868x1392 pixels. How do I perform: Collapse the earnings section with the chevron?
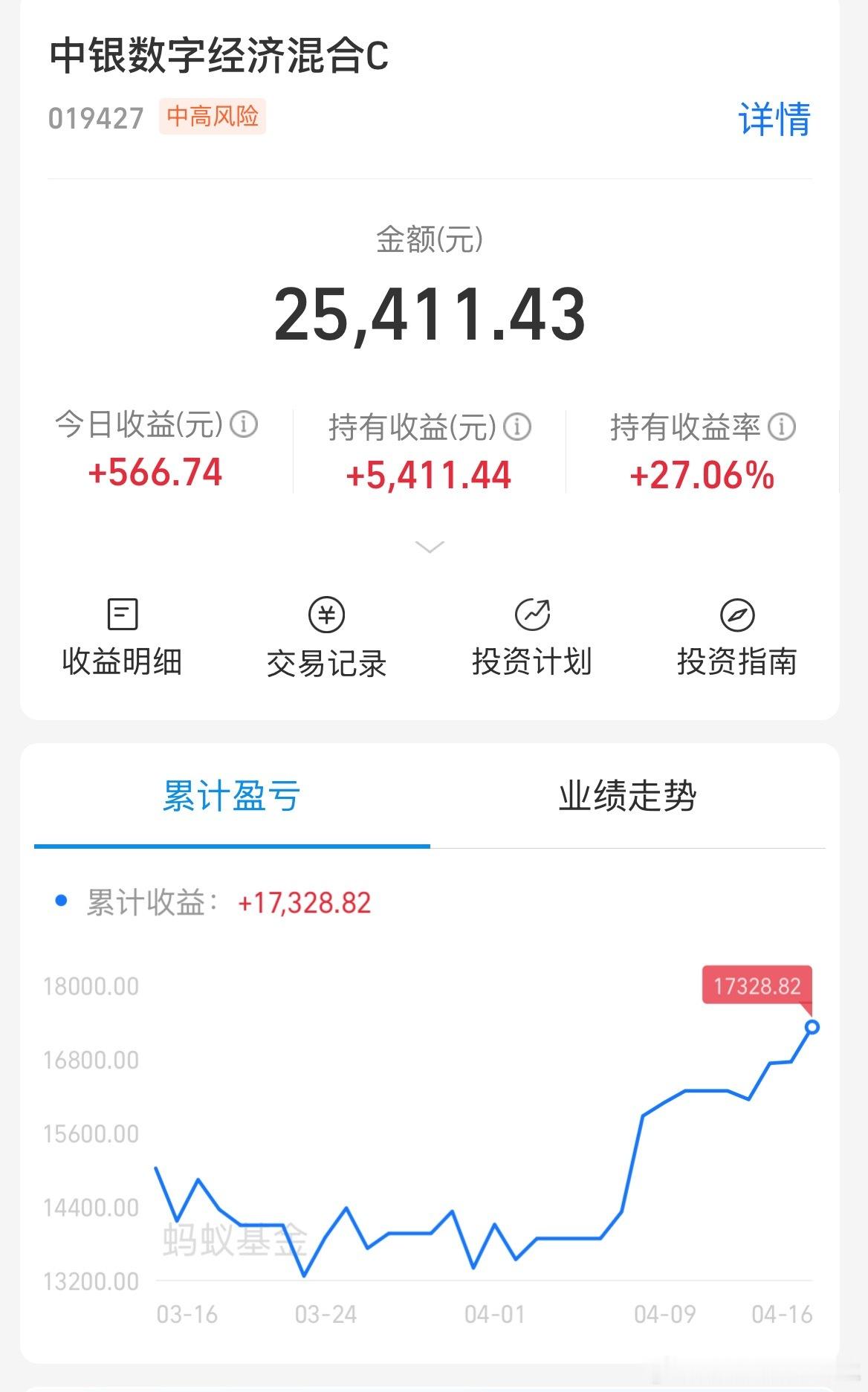tap(428, 547)
